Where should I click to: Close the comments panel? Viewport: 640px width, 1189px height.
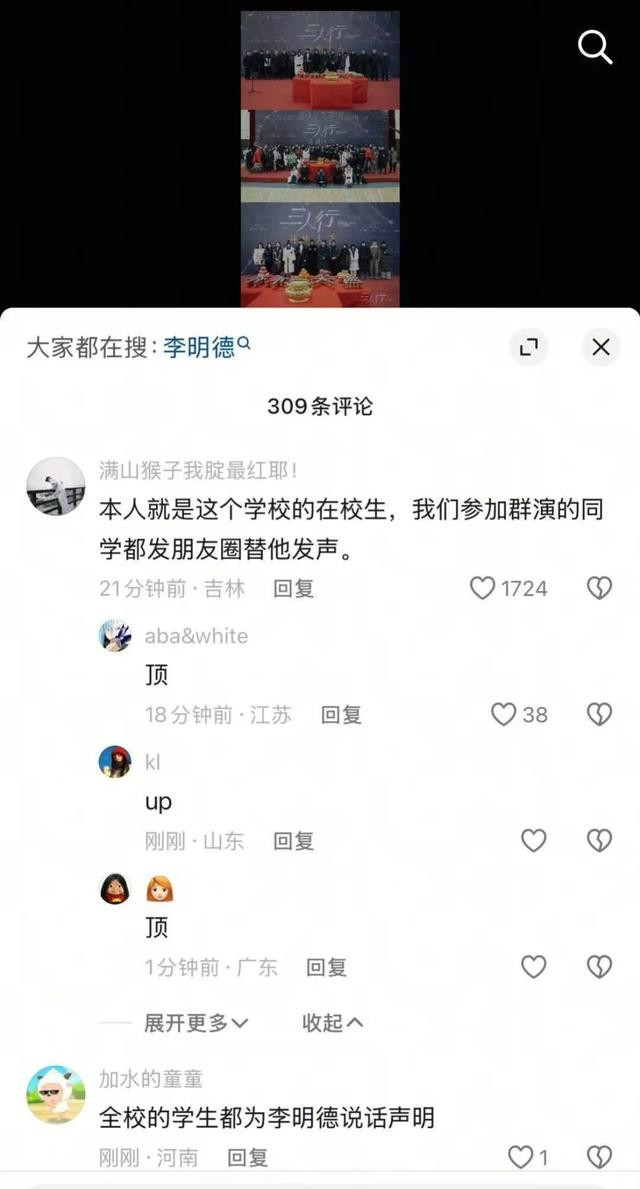[x=601, y=347]
